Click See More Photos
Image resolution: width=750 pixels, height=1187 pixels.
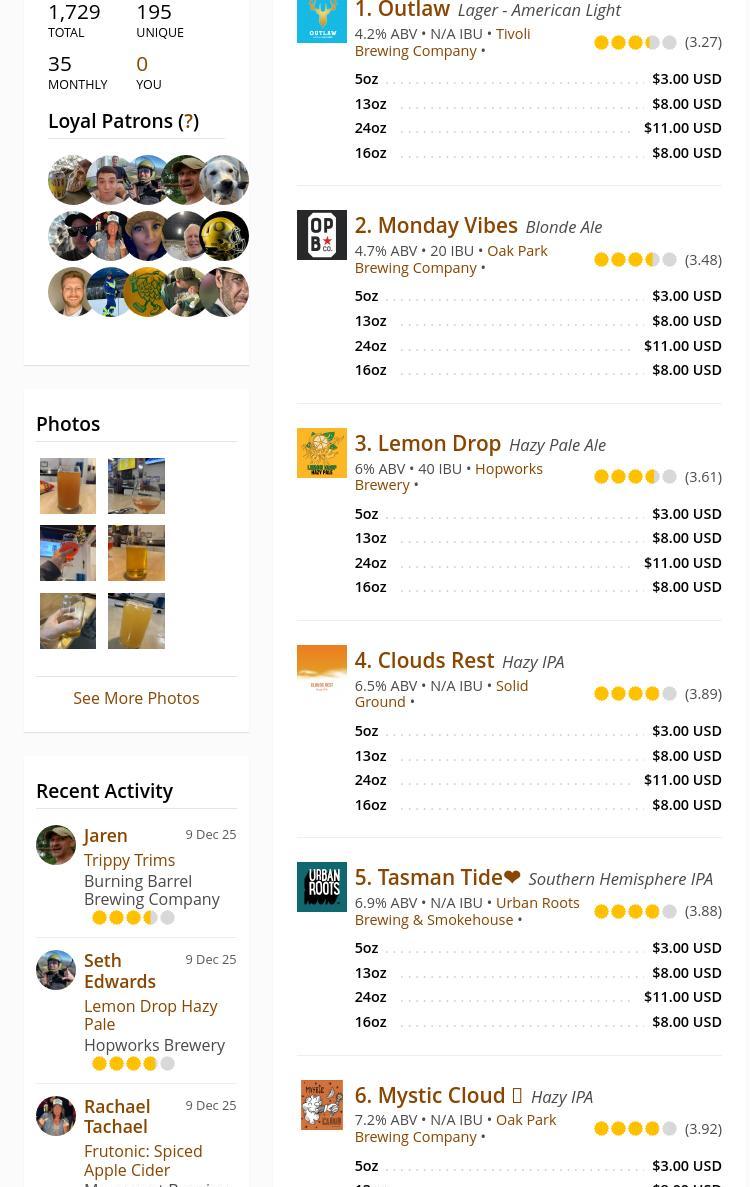coord(136,698)
